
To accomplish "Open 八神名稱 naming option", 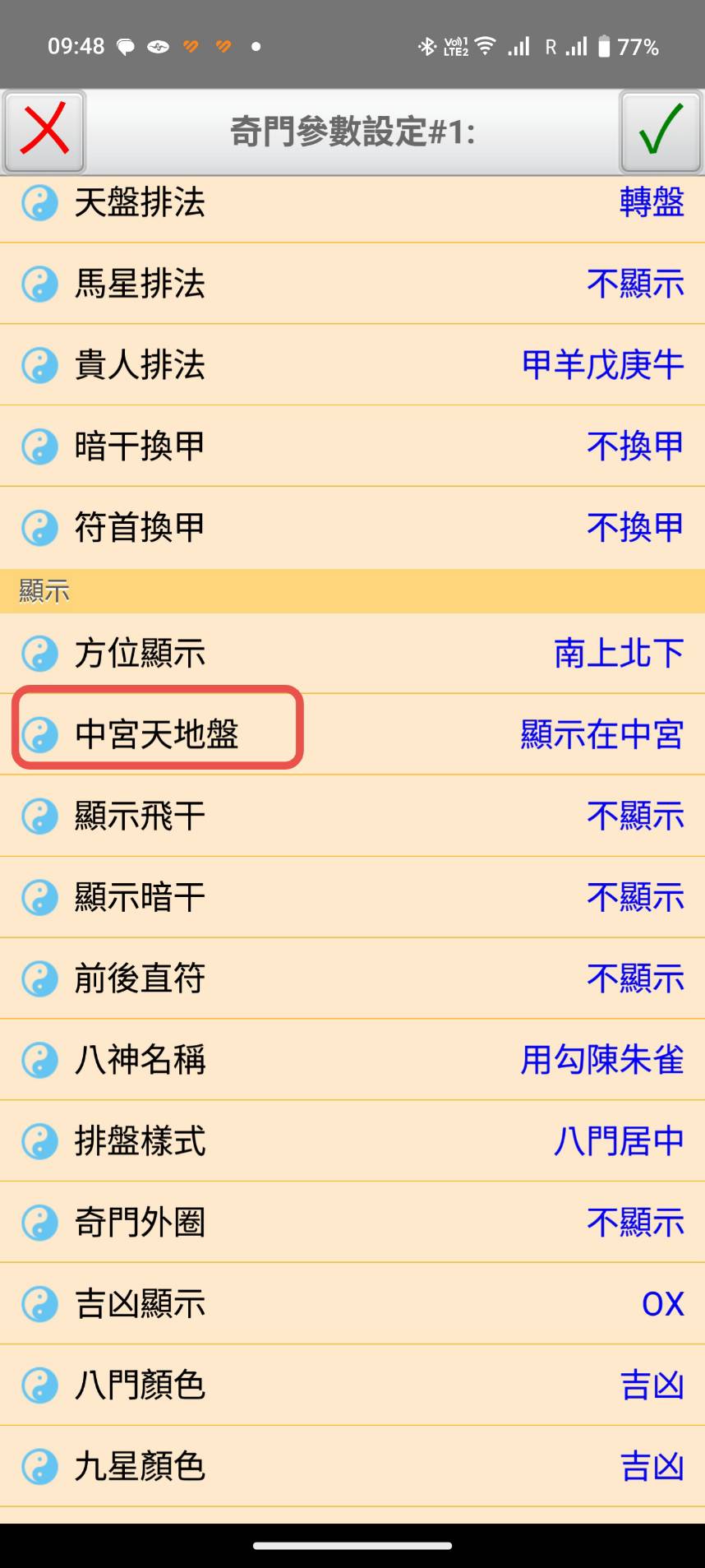I will click(x=352, y=1060).
